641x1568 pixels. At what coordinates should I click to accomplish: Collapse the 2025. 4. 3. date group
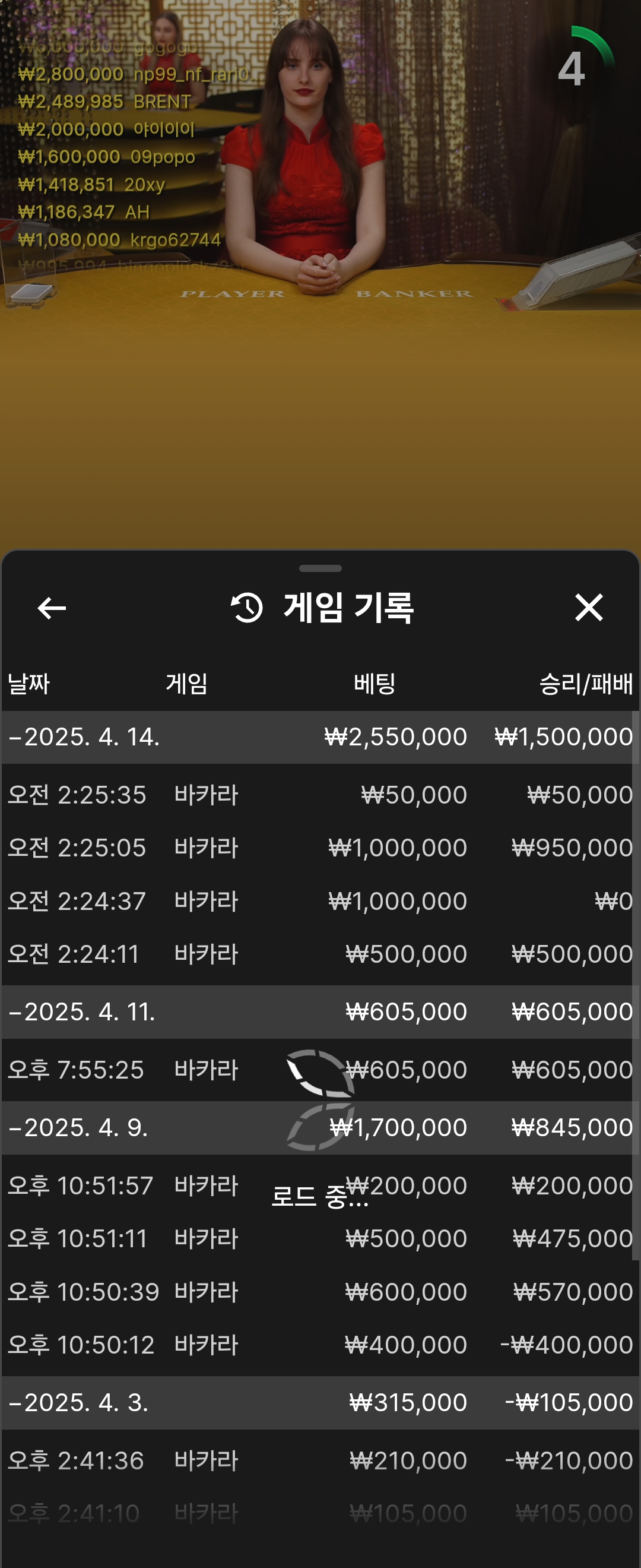point(79,1402)
